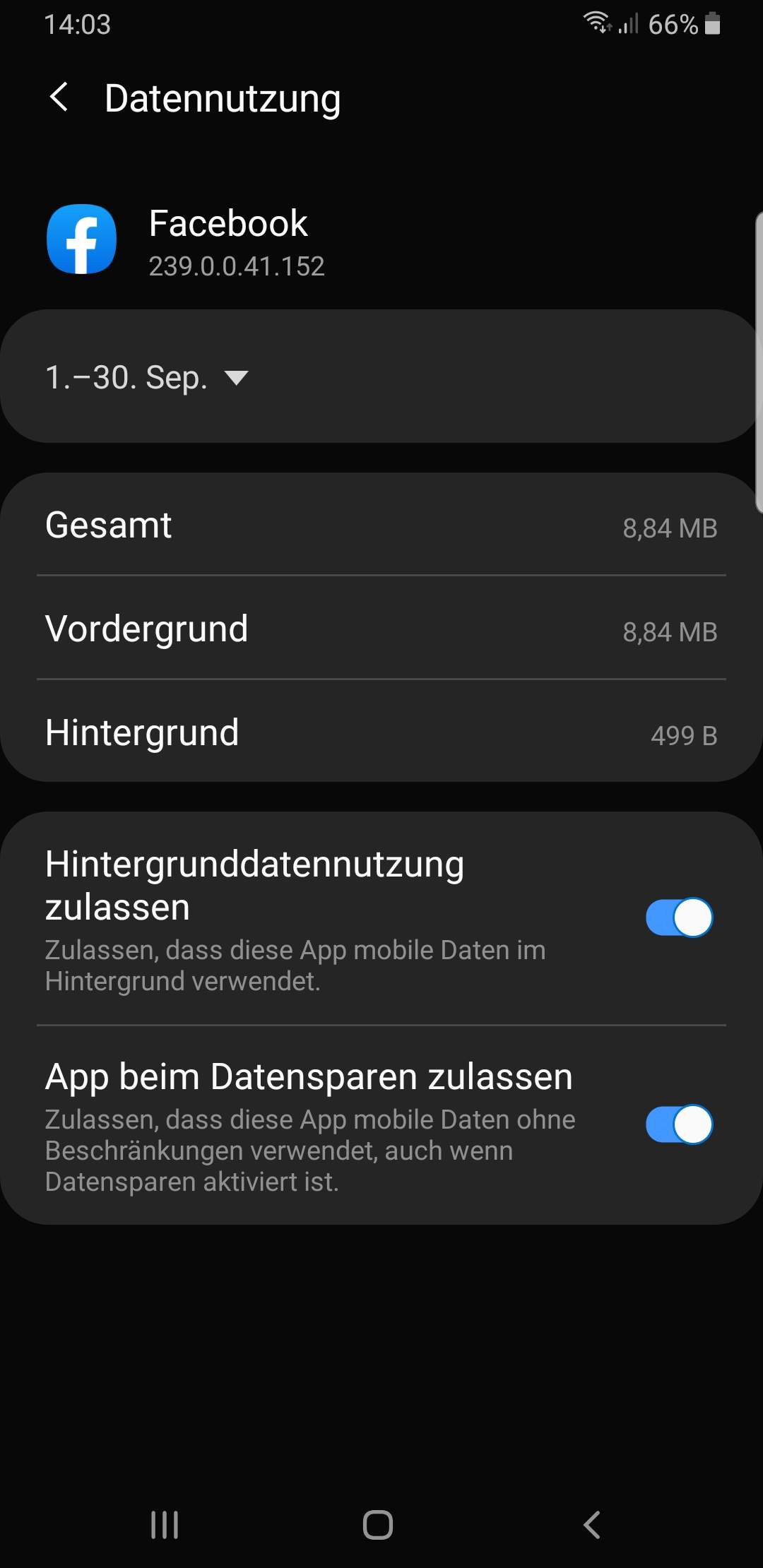Tap the dropdown arrow beside the date range
This screenshot has width=763, height=1568.
pyautogui.click(x=236, y=379)
